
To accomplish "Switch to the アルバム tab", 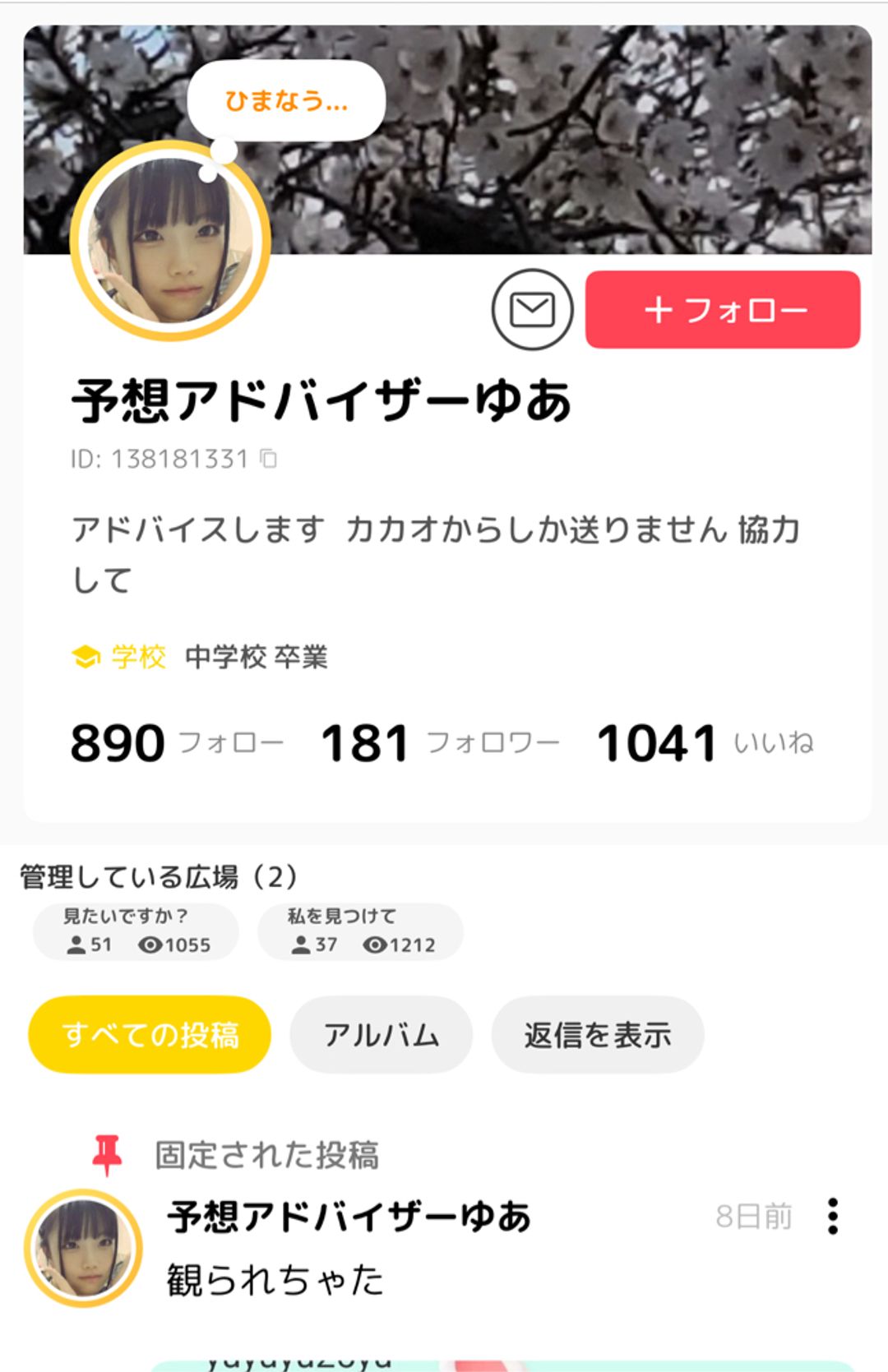I will (x=381, y=1034).
